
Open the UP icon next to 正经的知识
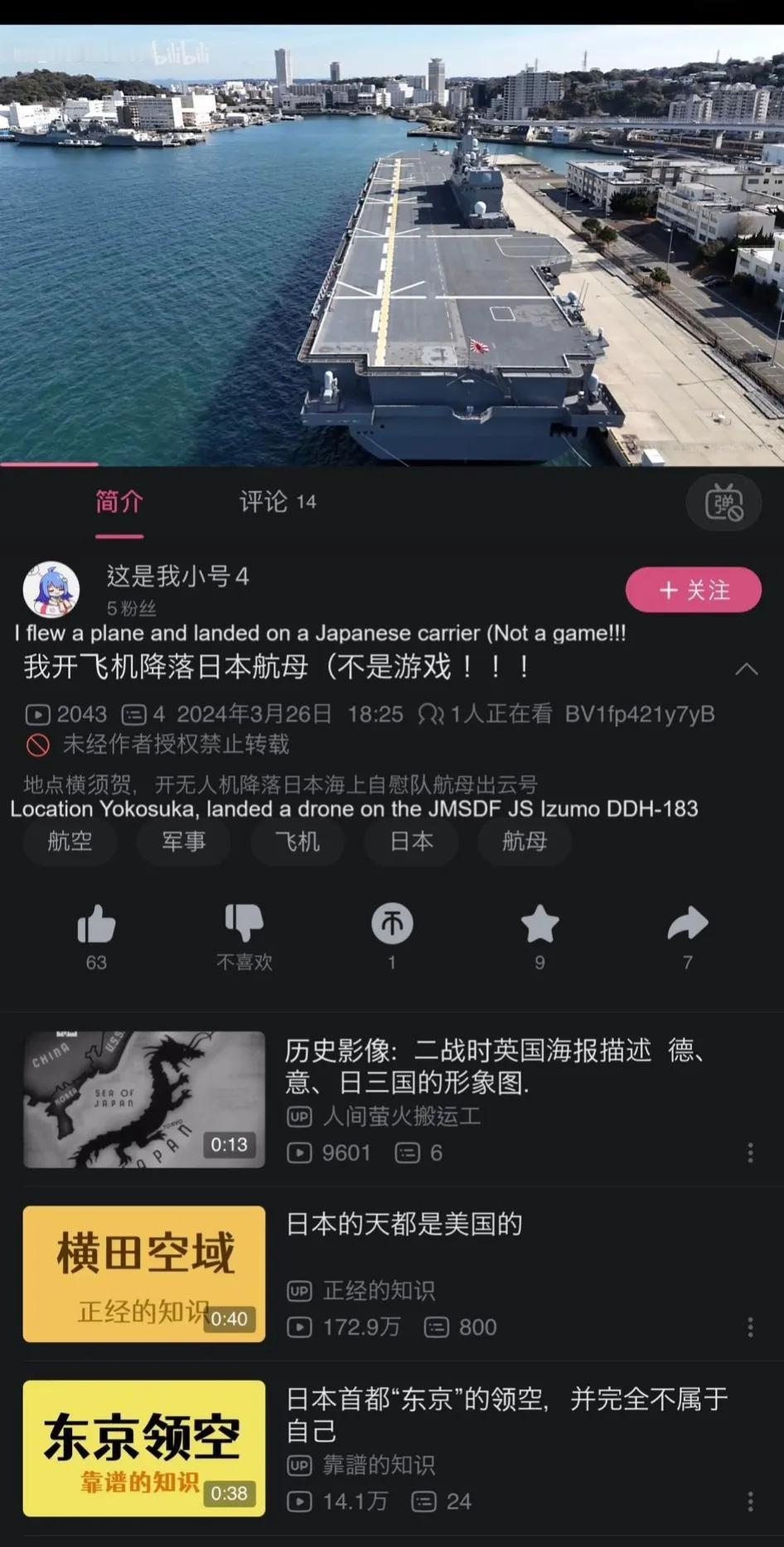pyautogui.click(x=299, y=1291)
